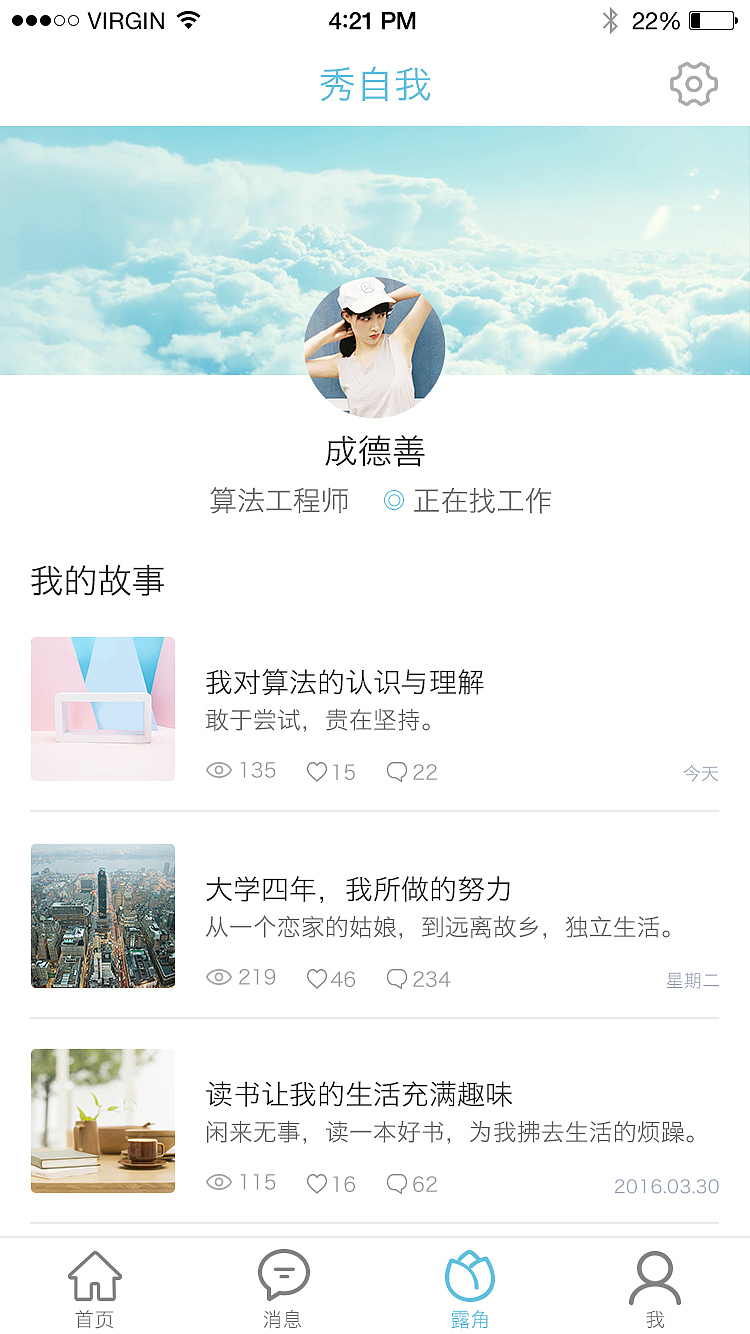Image resolution: width=750 pixels, height=1334 pixels.
Task: Open comments via bubble icon on 大学四年 story
Action: pos(398,978)
